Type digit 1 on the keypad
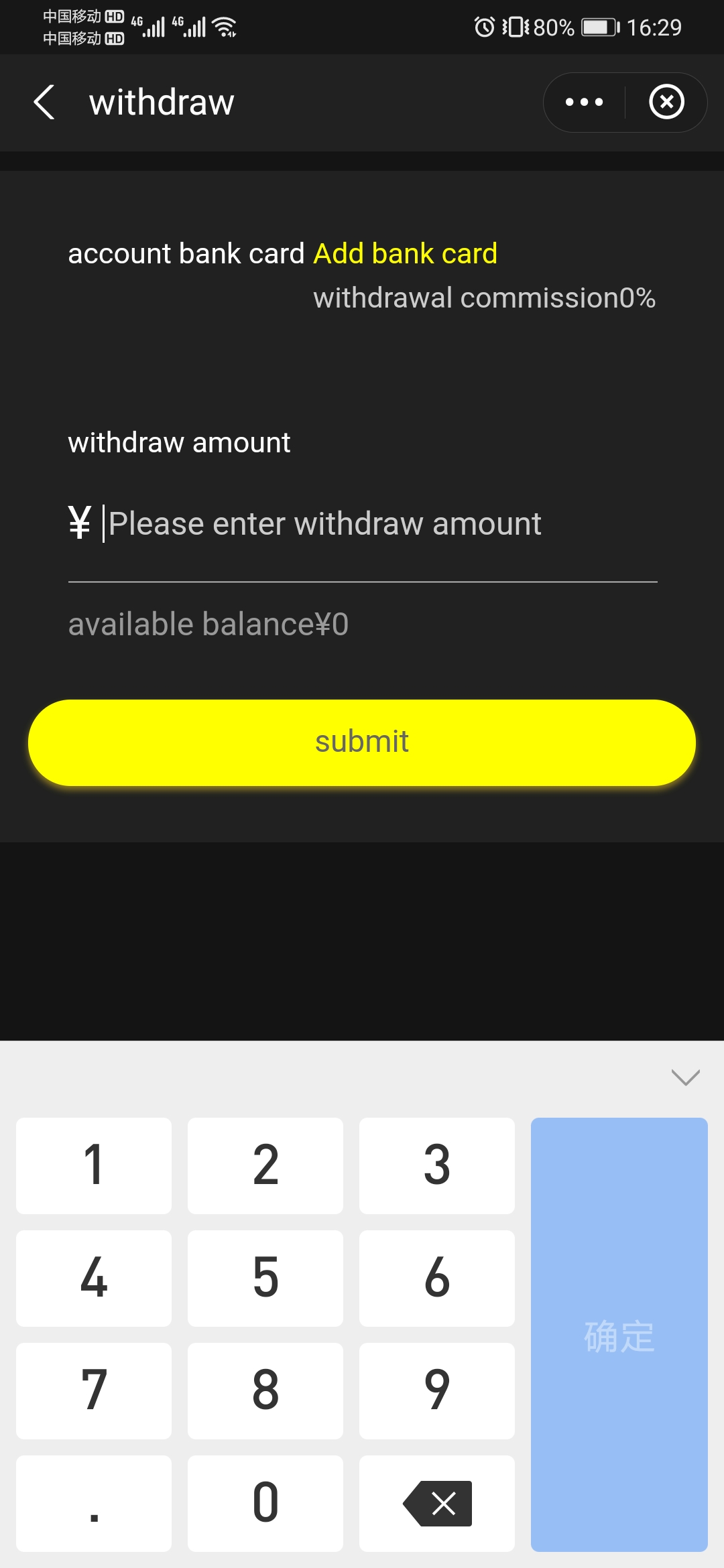Image resolution: width=724 pixels, height=1568 pixels. pos(94,1166)
